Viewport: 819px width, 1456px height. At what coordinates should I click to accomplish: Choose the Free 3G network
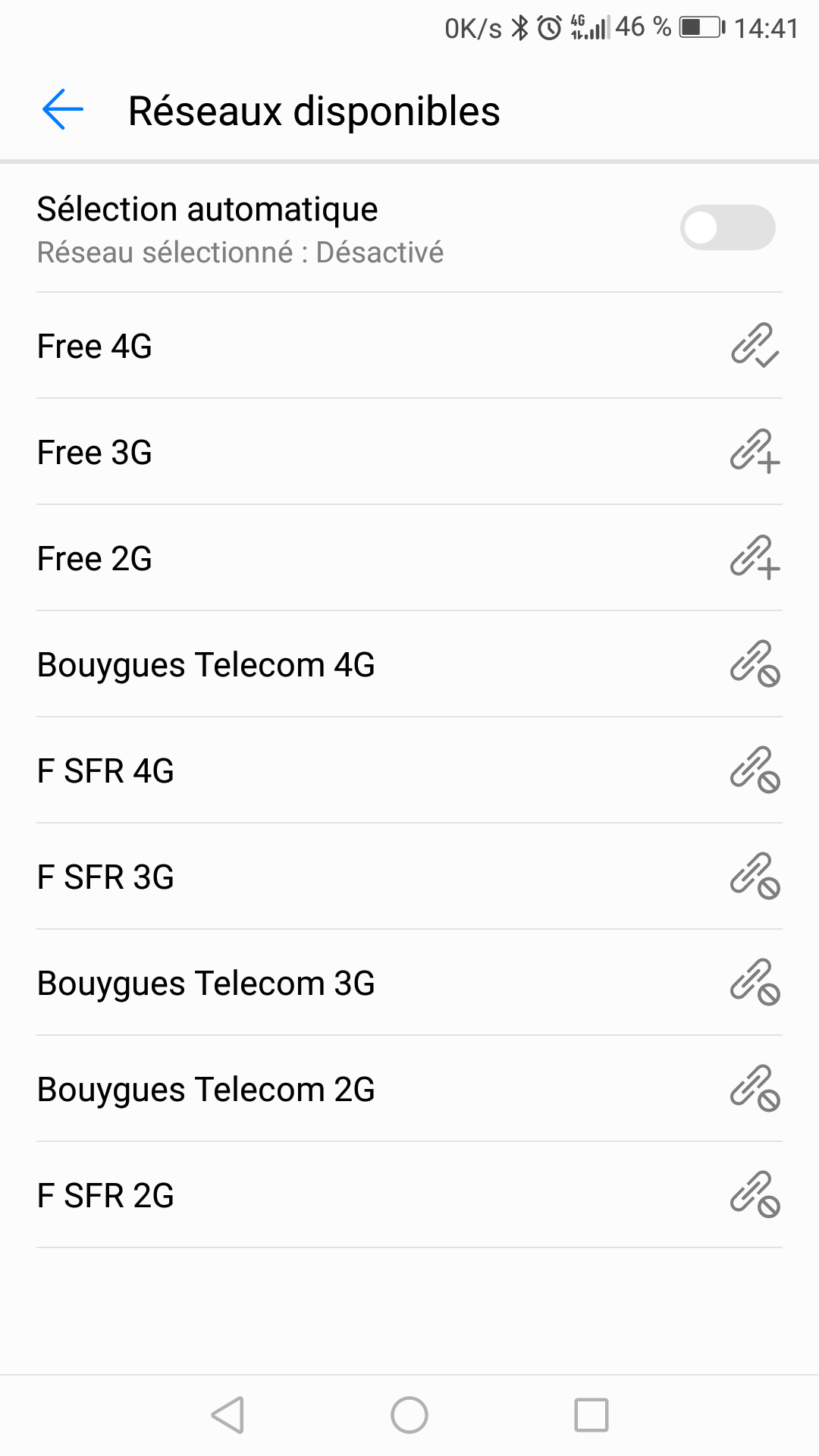[x=409, y=452]
